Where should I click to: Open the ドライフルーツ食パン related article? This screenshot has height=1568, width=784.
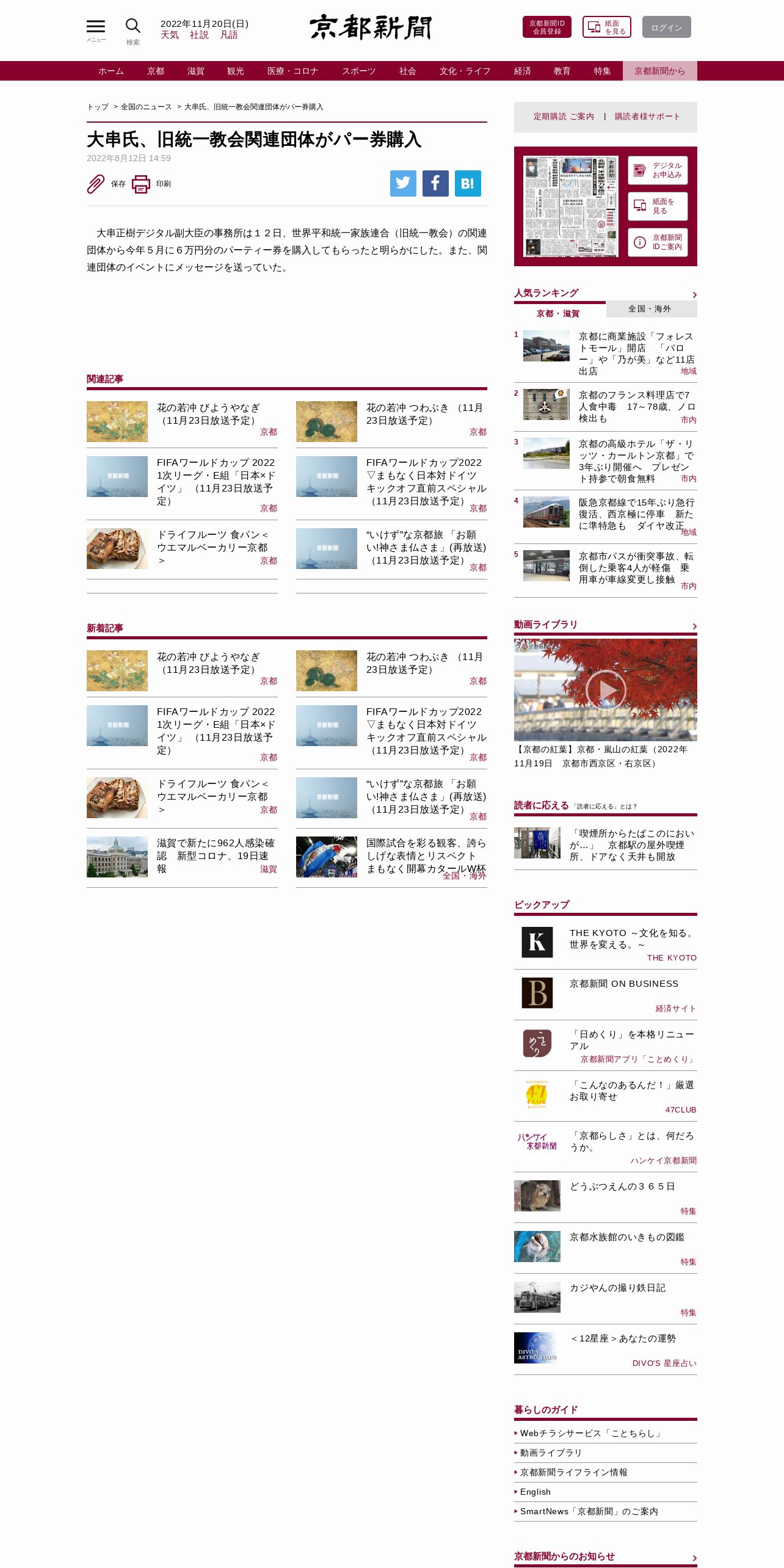pos(182,548)
